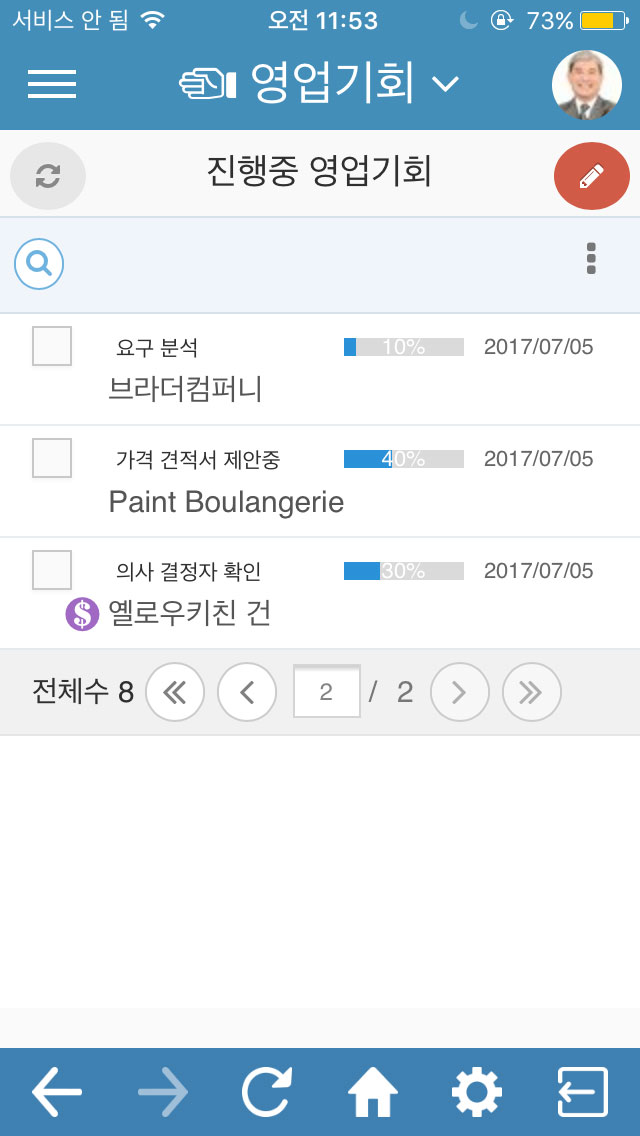Check the box for 브라더컴퍼니
Image resolution: width=640 pixels, height=1136 pixels.
coord(52,346)
